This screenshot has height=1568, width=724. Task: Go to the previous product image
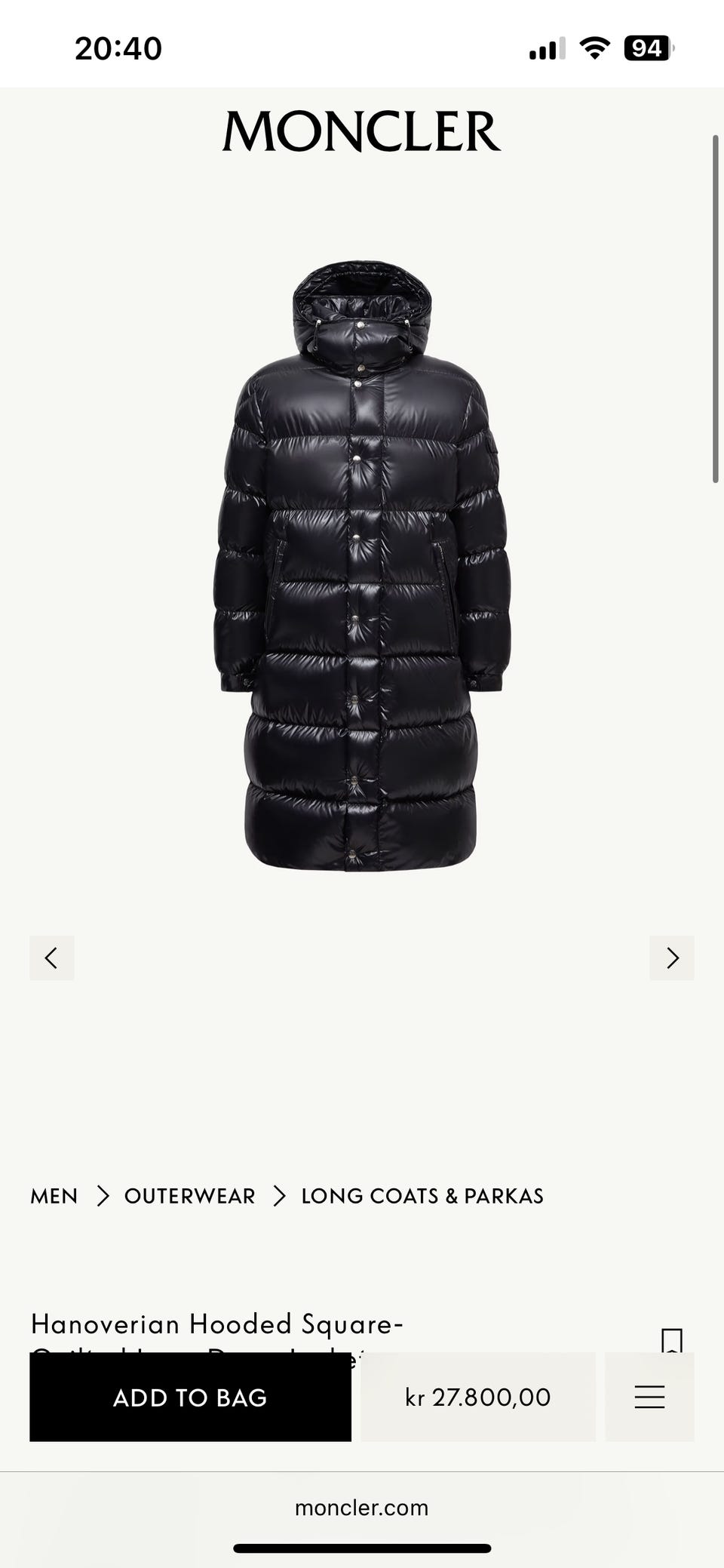tap(52, 958)
